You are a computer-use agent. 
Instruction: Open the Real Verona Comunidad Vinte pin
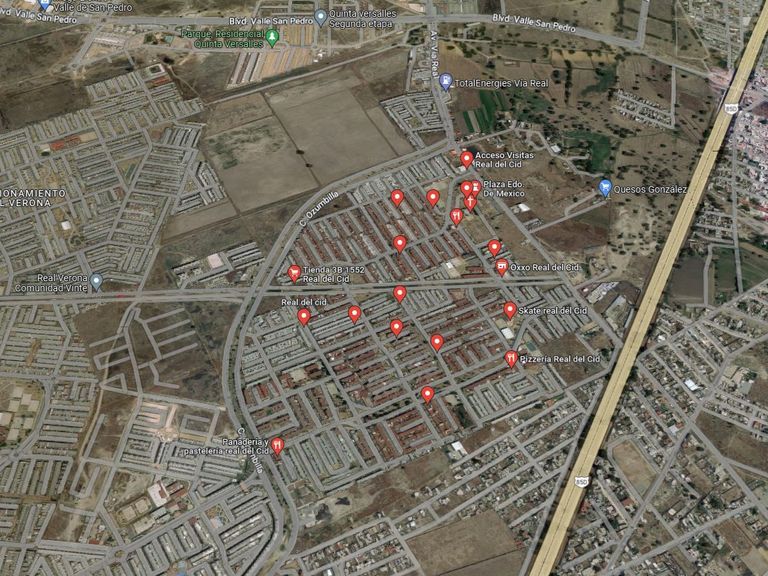pyautogui.click(x=96, y=282)
